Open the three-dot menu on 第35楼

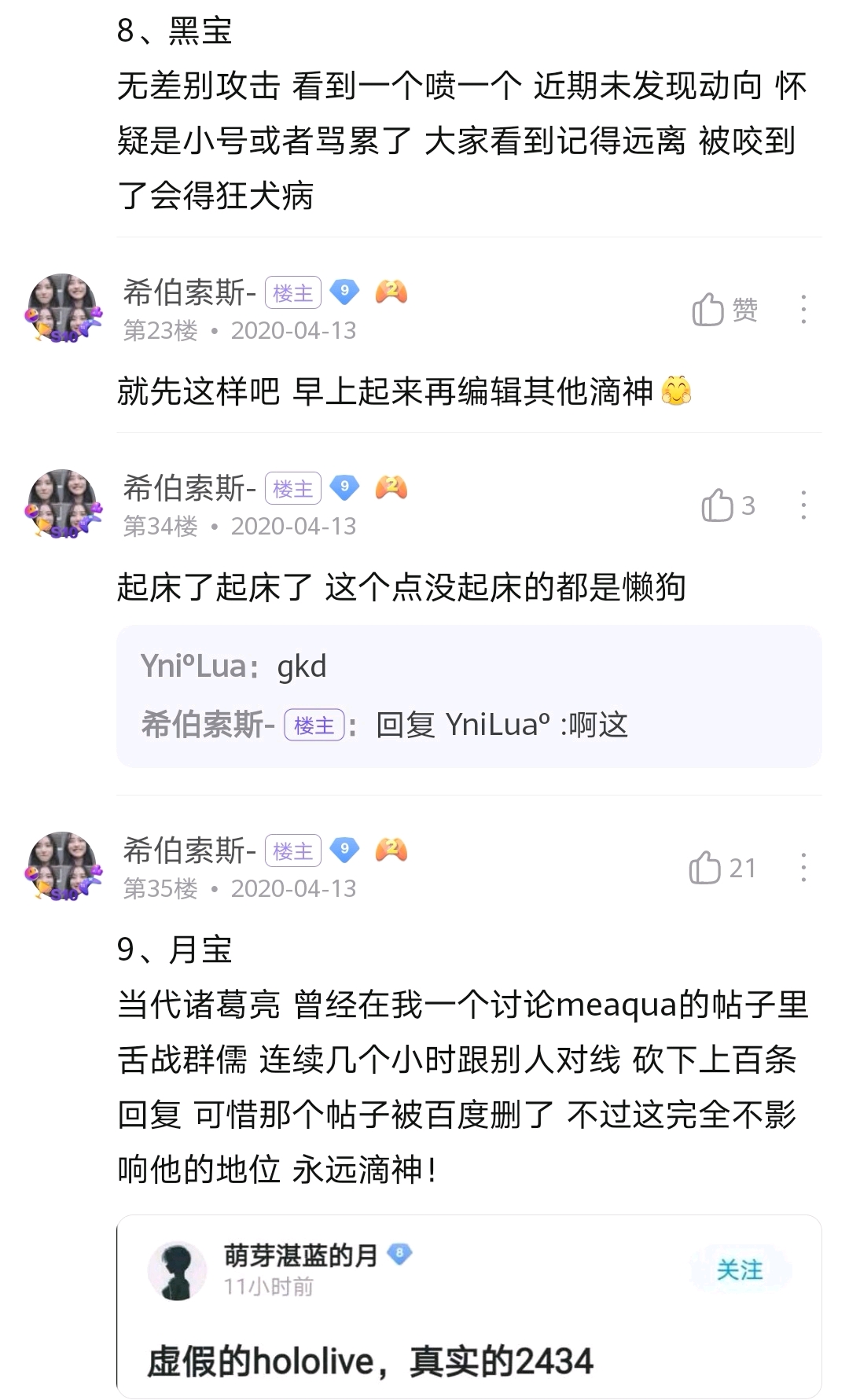(x=803, y=868)
